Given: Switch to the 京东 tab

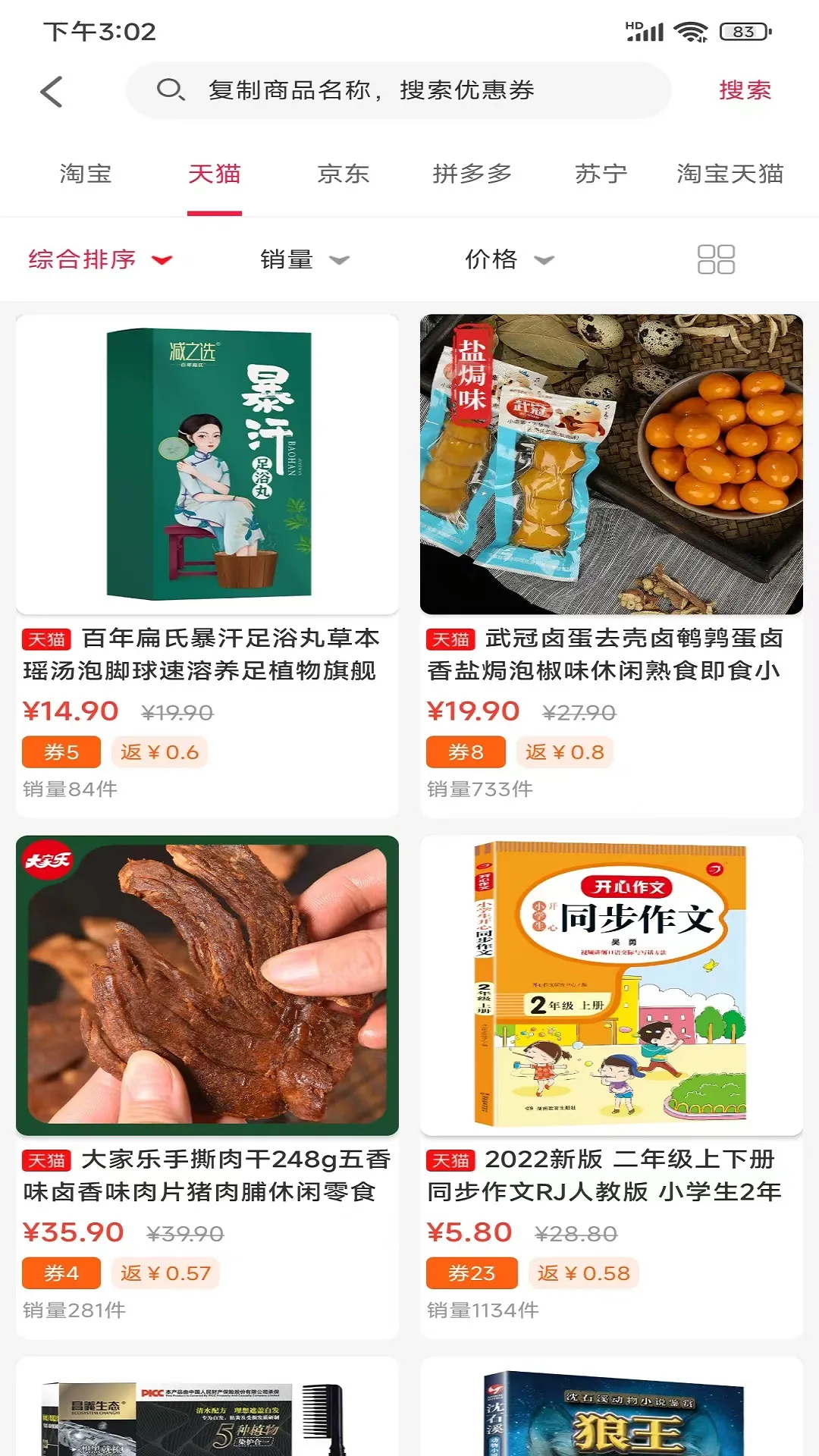Looking at the screenshot, I should 344,174.
